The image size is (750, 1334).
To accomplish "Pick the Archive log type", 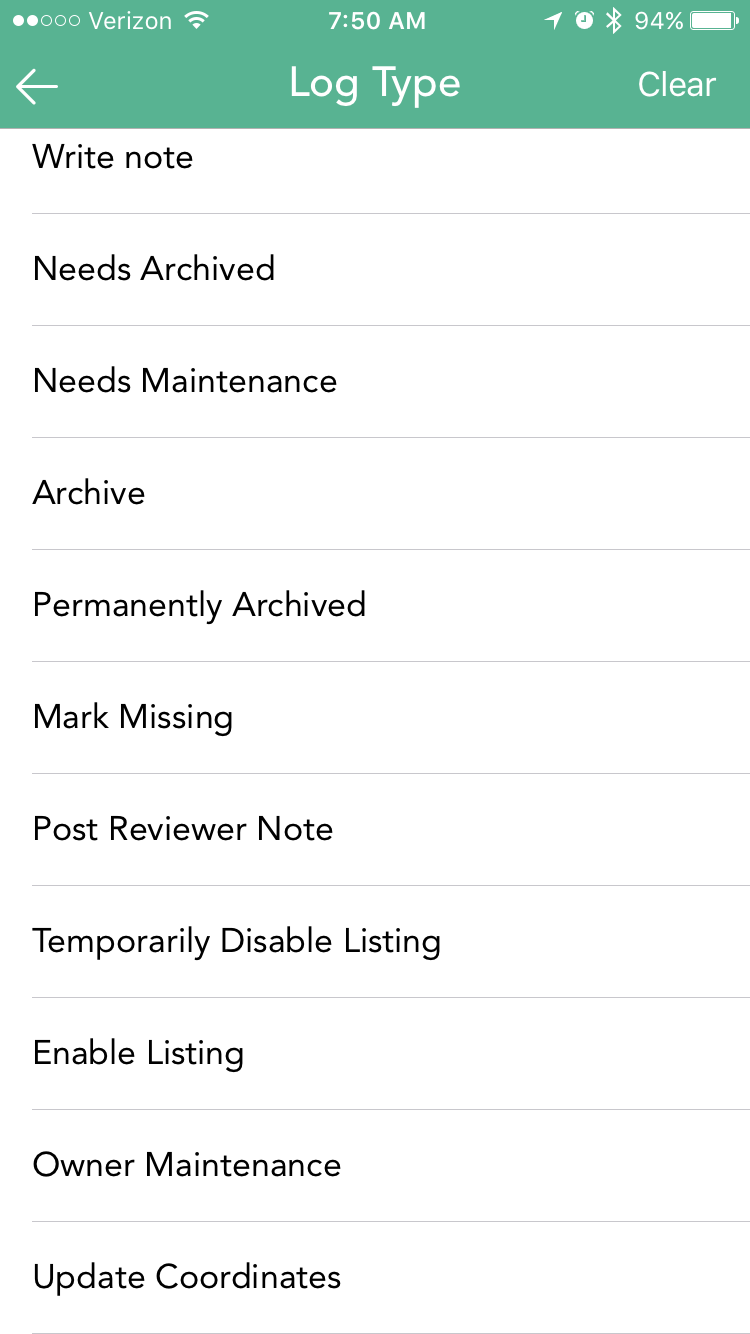I will 375,493.
